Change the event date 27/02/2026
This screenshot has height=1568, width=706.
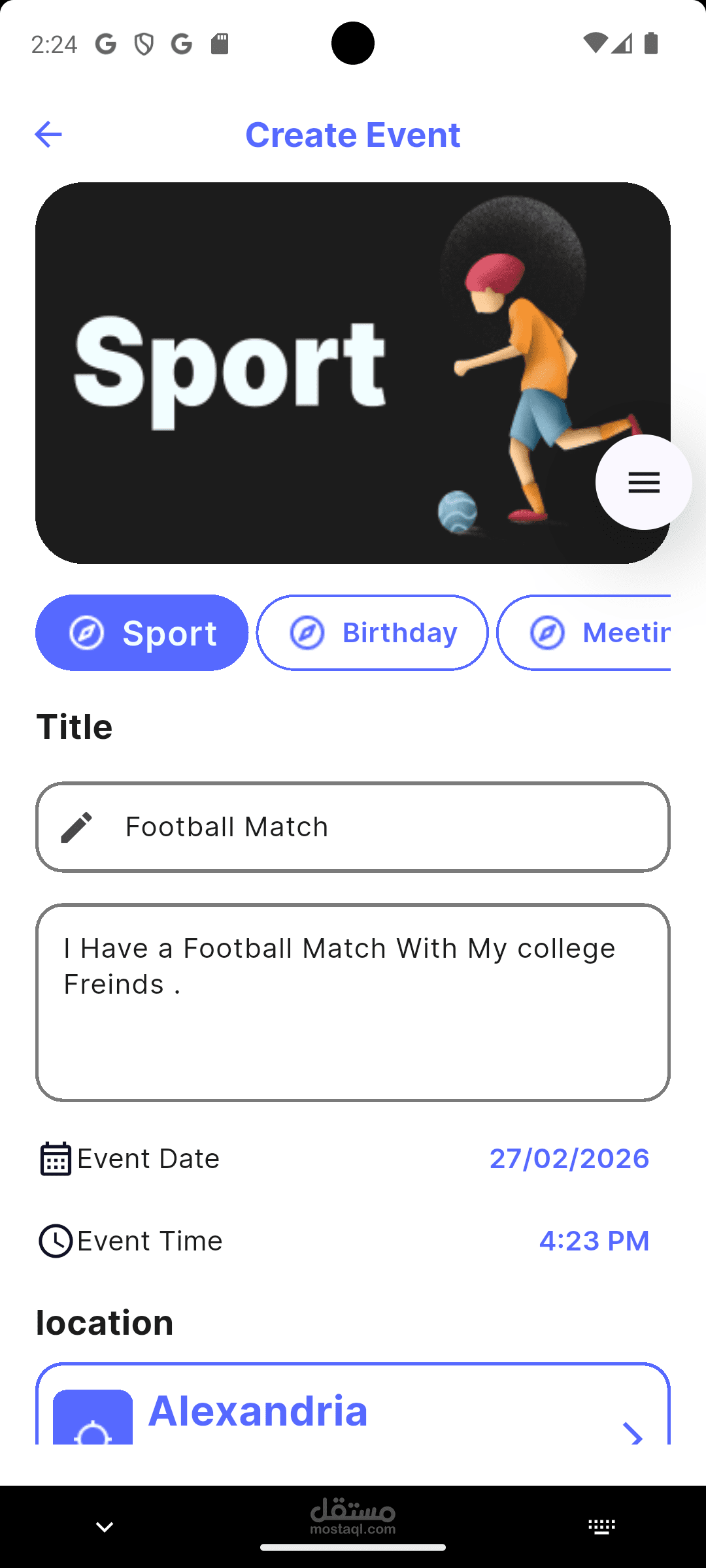pos(569,1158)
